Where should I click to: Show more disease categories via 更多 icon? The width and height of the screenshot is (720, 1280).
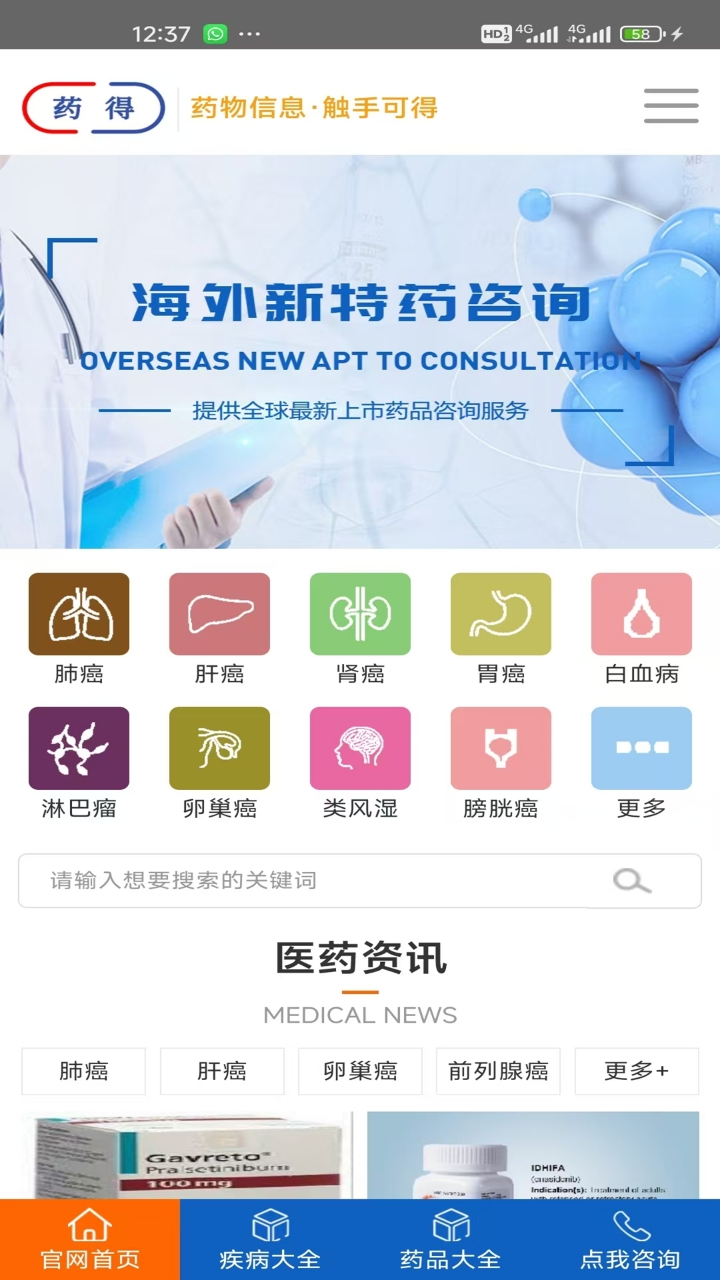tap(641, 748)
